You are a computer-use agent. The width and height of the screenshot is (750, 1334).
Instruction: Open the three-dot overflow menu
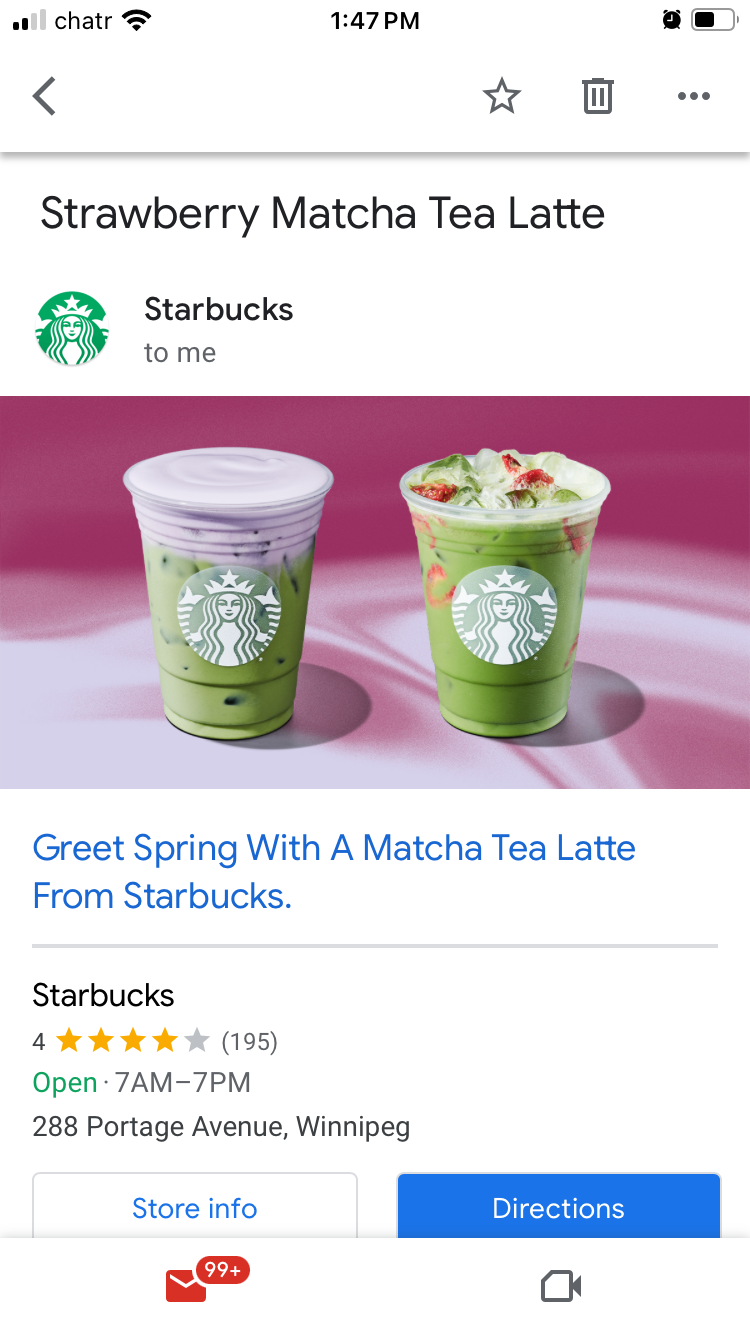(x=693, y=97)
